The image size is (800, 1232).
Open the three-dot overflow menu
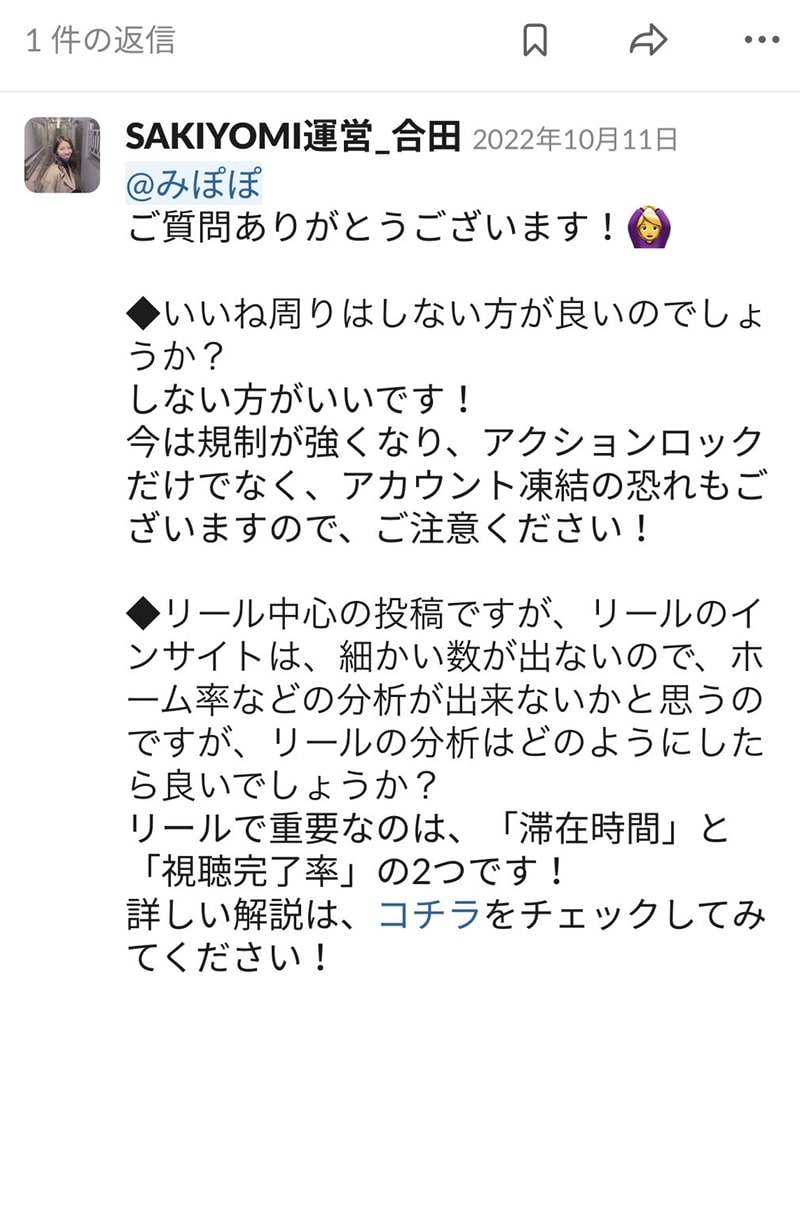point(761,40)
